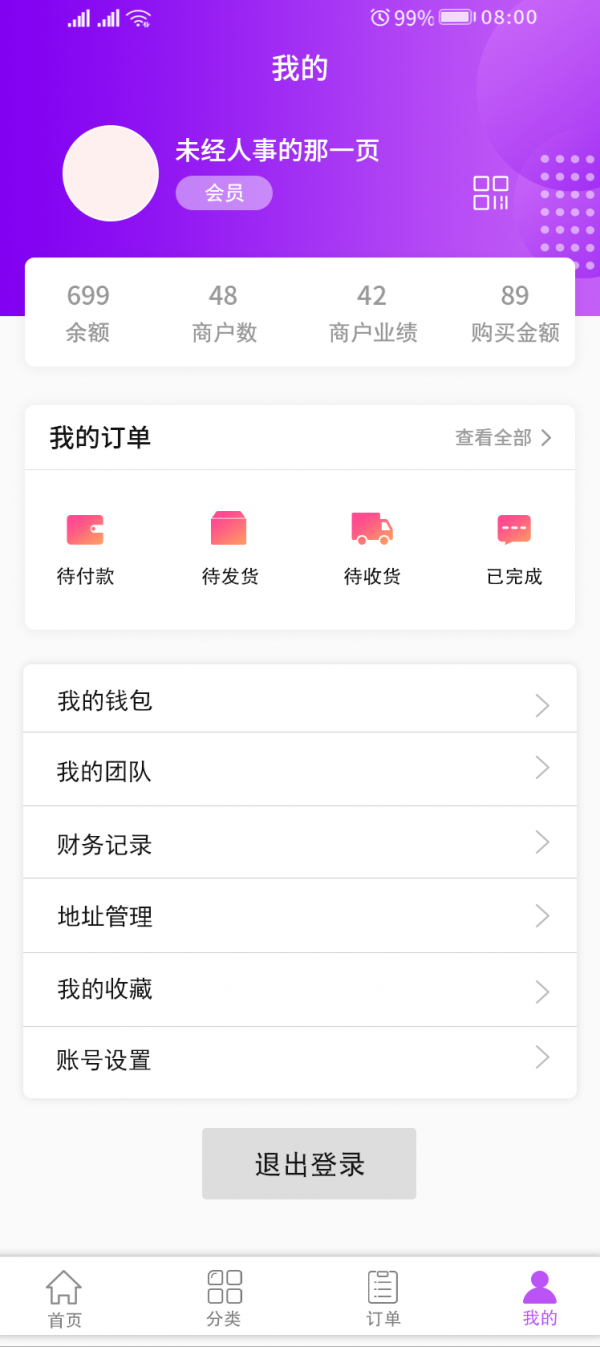600x1347 pixels.
Task: Open 财务记录 financial records
Action: coord(300,843)
